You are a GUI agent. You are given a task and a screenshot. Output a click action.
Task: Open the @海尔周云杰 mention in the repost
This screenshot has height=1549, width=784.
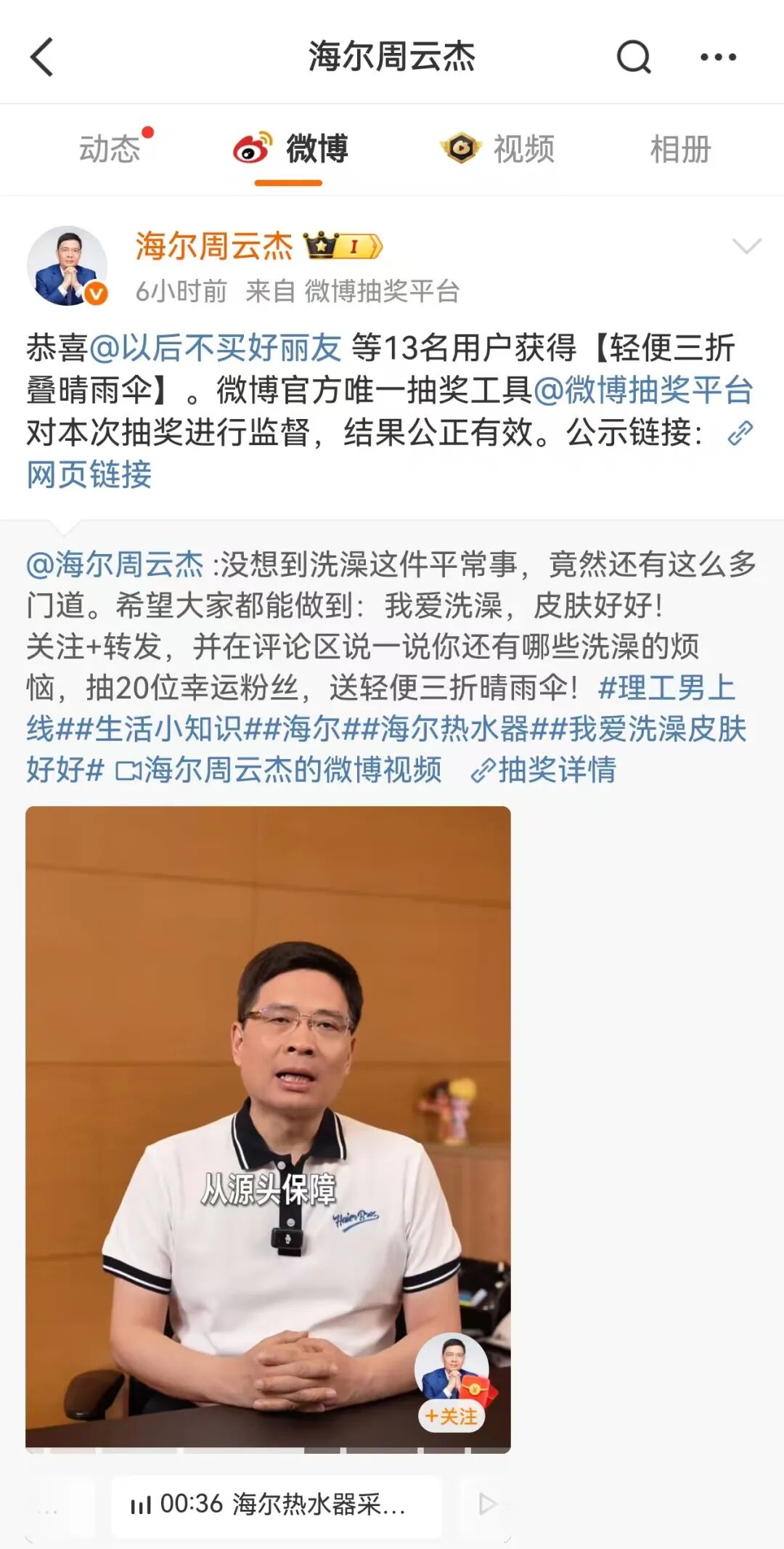[x=115, y=564]
